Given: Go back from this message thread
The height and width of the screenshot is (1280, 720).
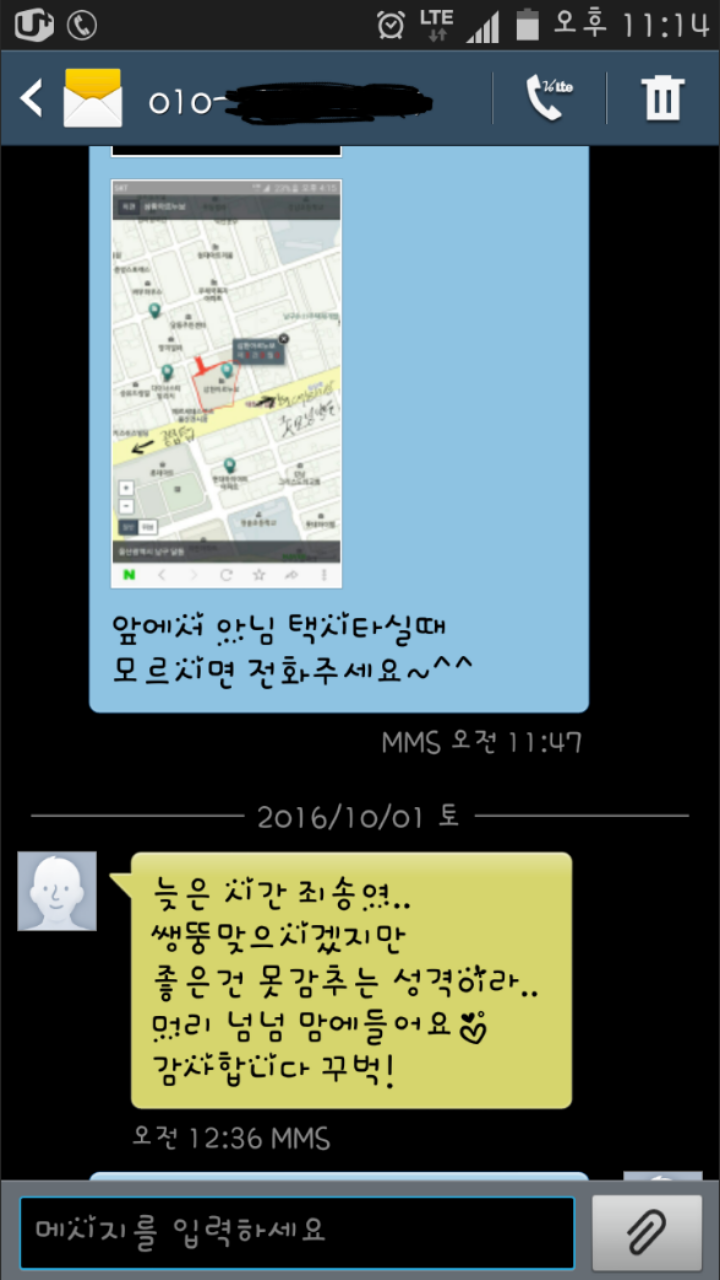Looking at the screenshot, I should [32, 98].
